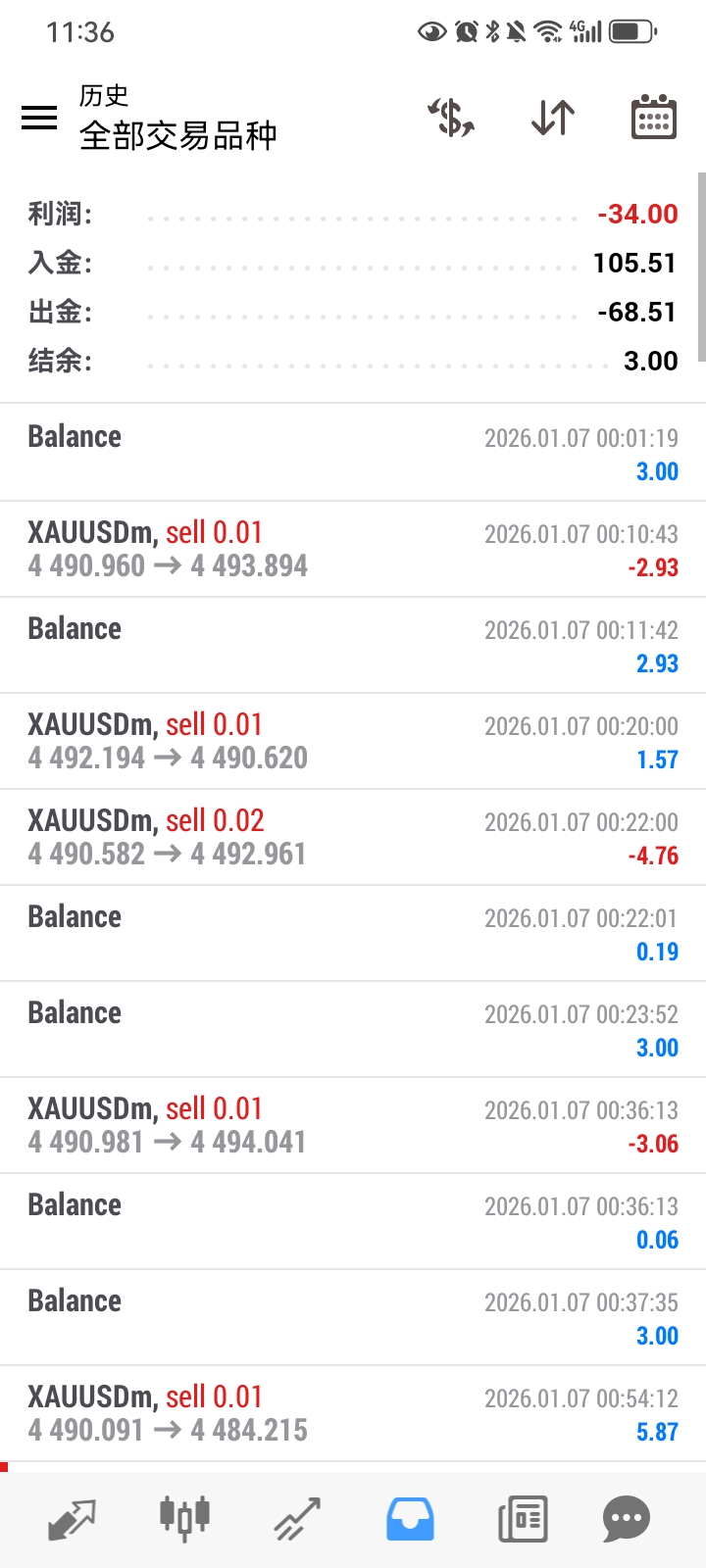
Task: Open the XAUUSDm sell with 5.87 profit
Action: (353, 1413)
